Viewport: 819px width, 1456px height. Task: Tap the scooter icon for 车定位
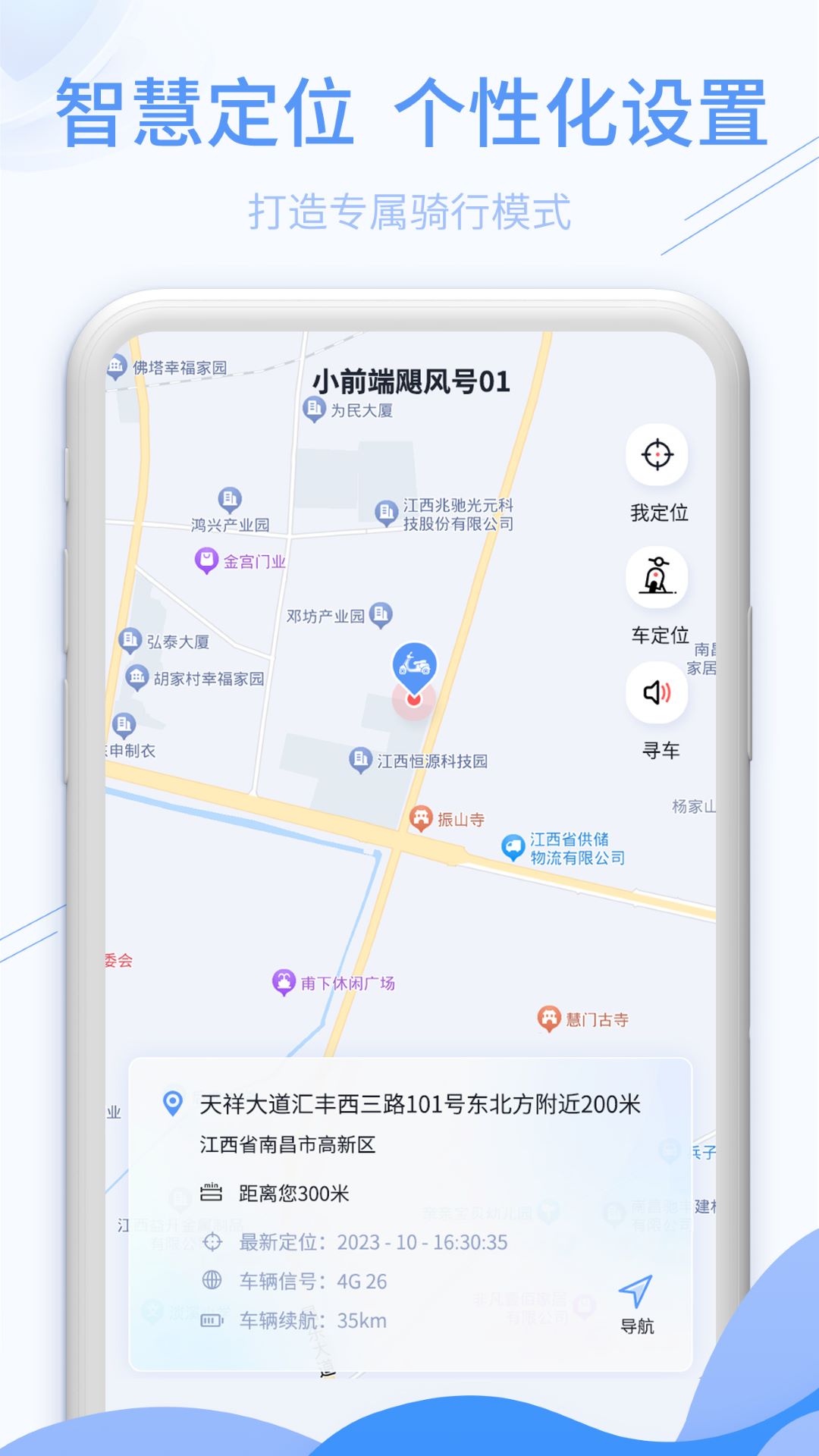657,576
